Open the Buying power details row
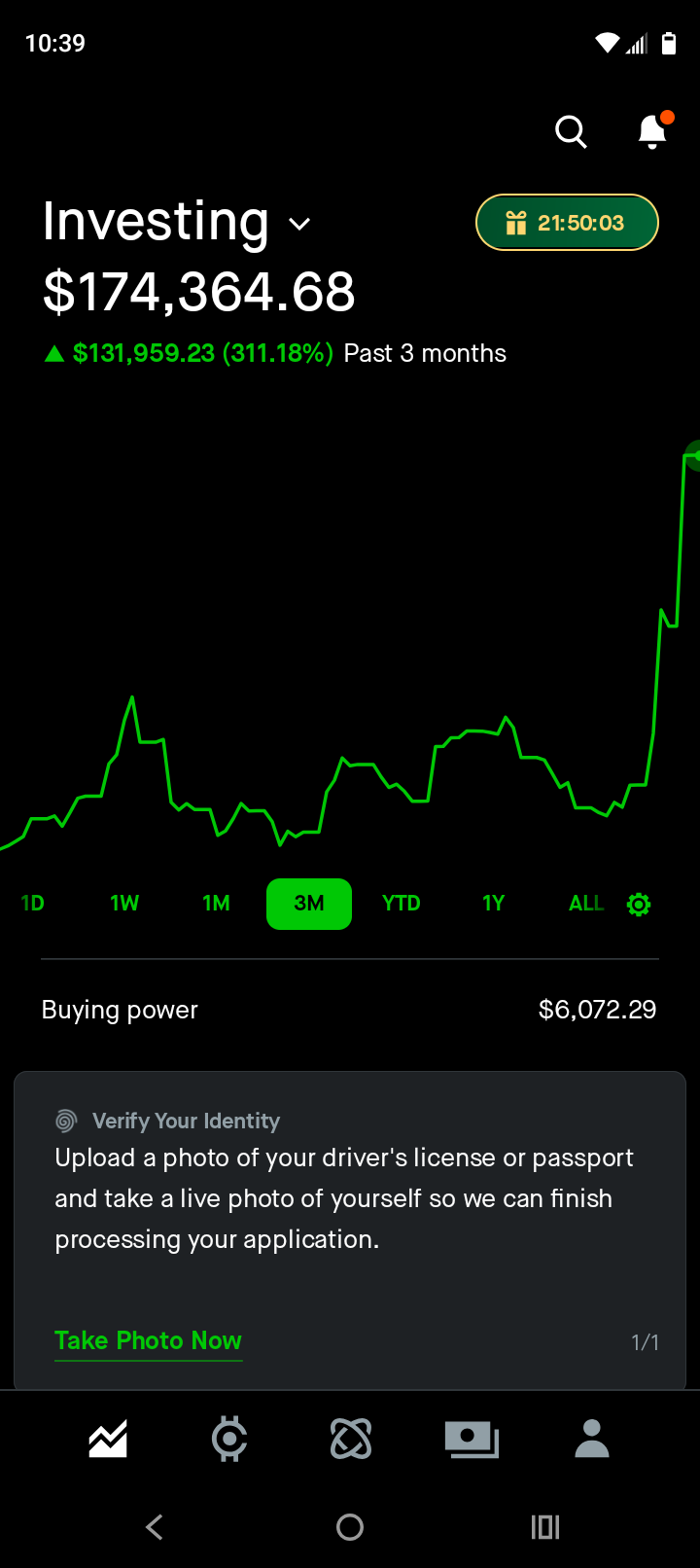The width and height of the screenshot is (700, 1568). coord(349,1010)
